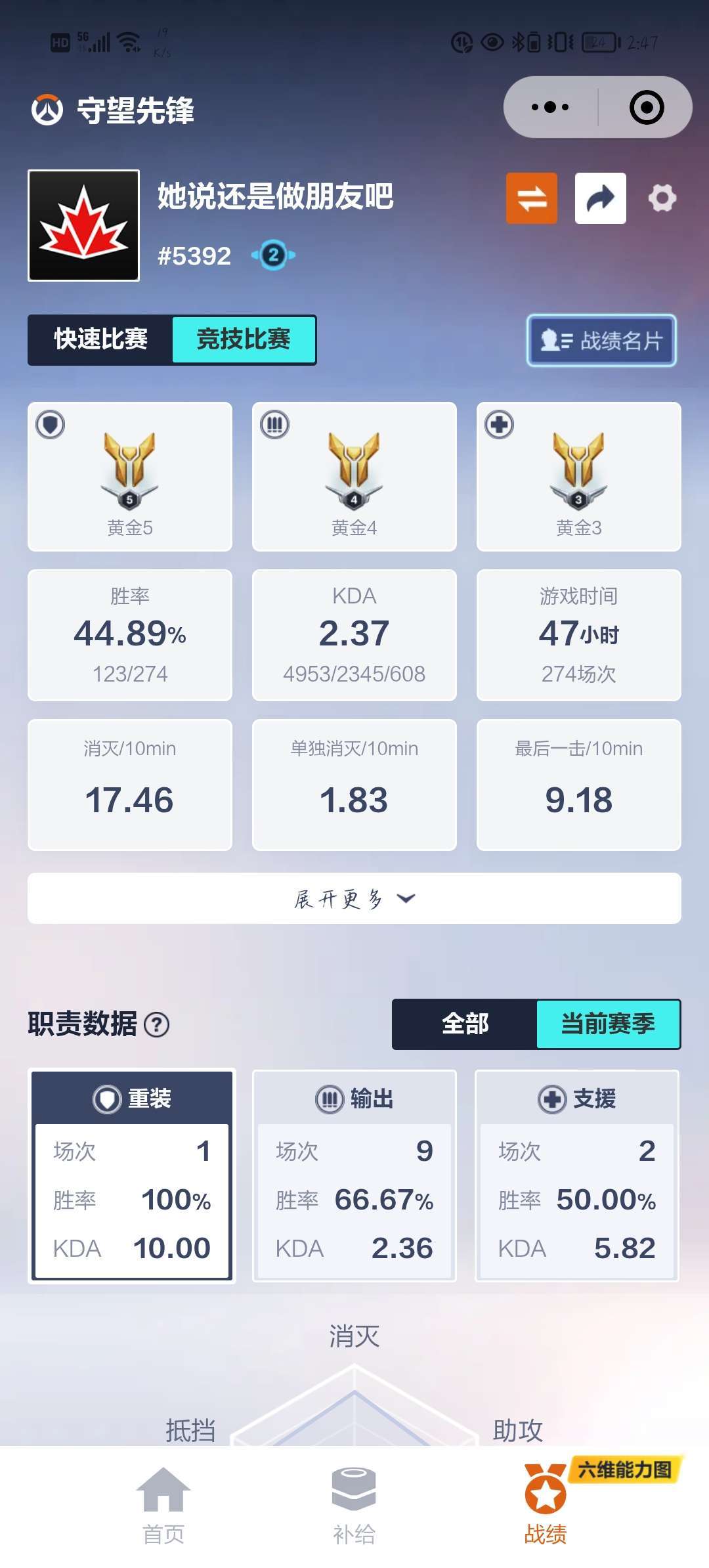Tap the orange switch account icon

(x=532, y=198)
